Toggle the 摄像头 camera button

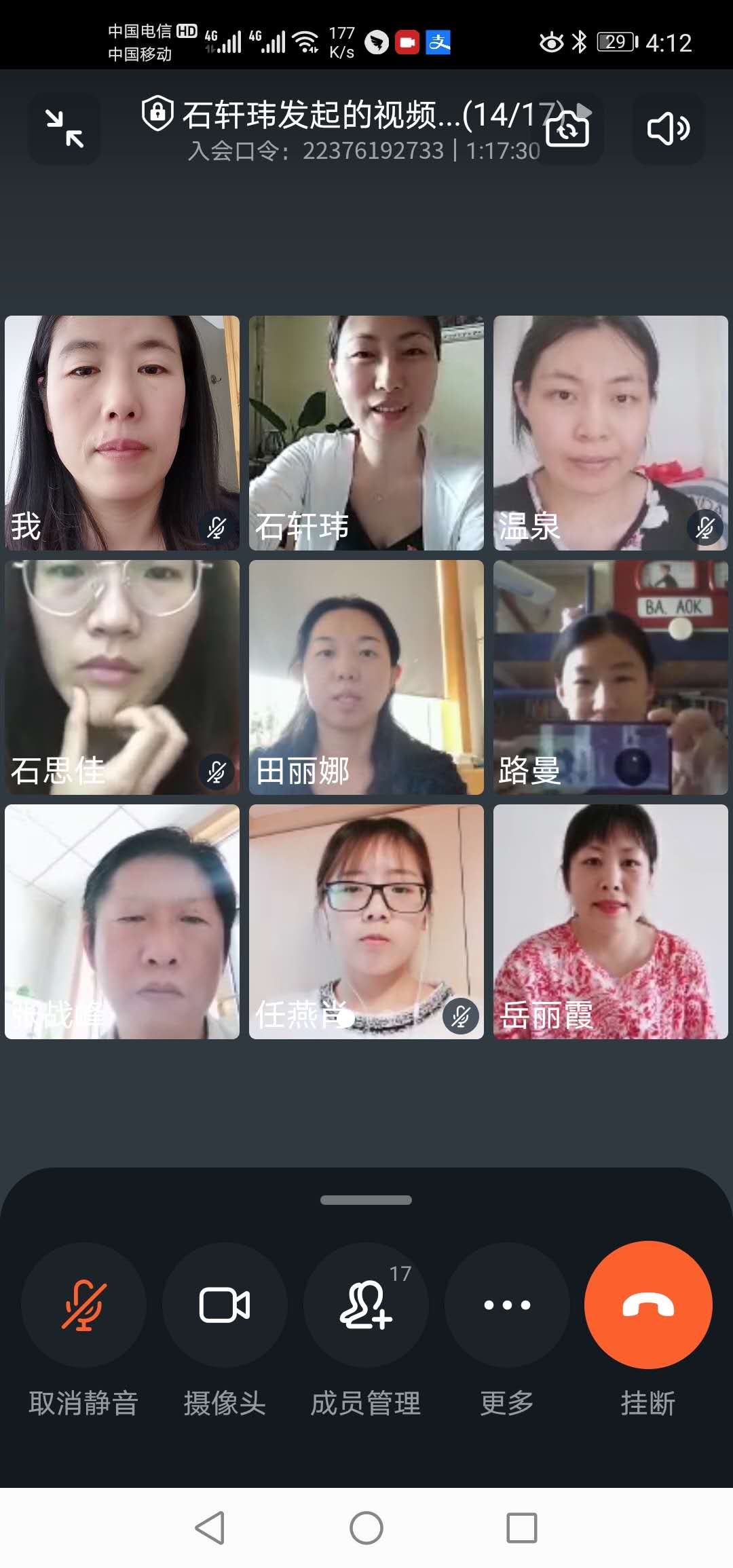tap(225, 1305)
